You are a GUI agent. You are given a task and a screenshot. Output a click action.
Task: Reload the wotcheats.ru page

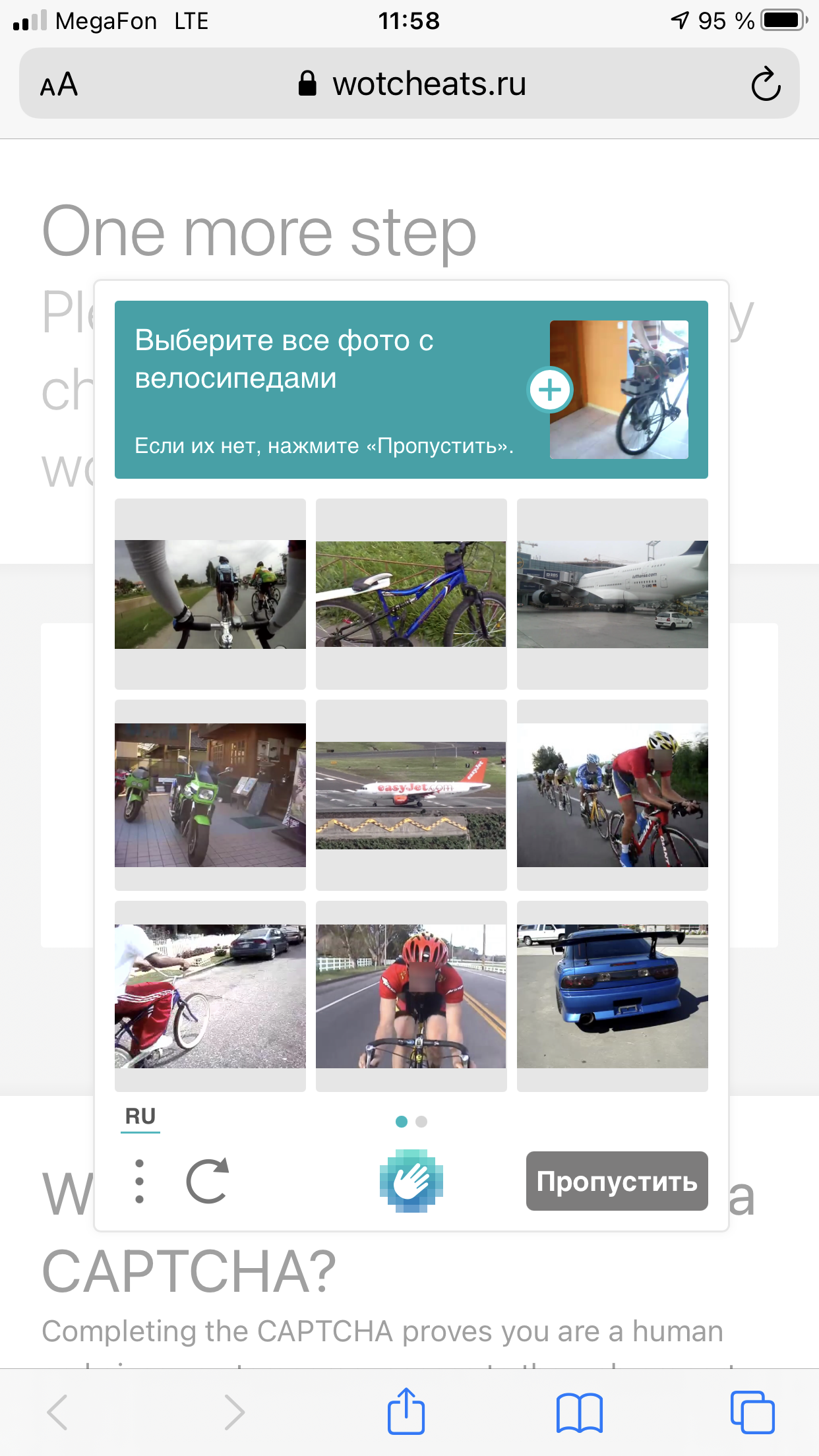pos(766,84)
